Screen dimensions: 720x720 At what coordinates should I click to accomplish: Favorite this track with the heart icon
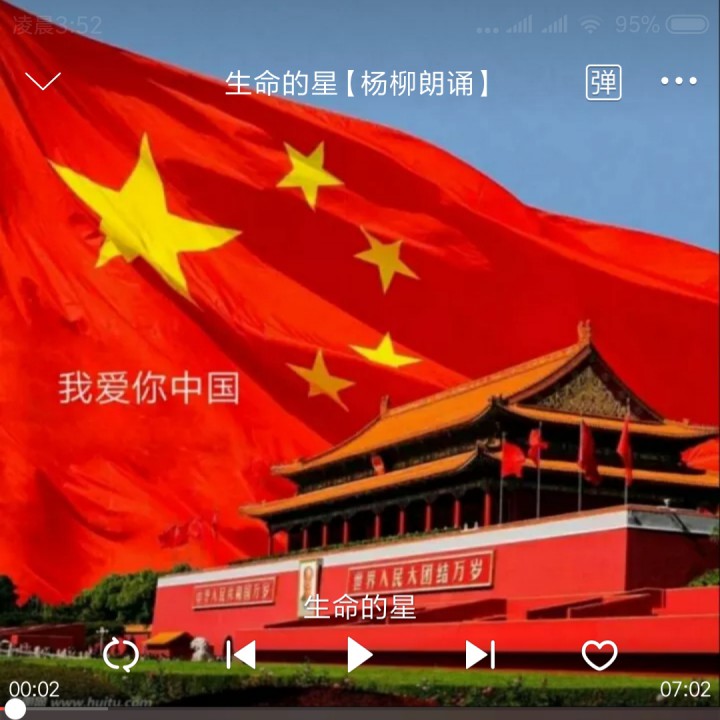point(599,655)
